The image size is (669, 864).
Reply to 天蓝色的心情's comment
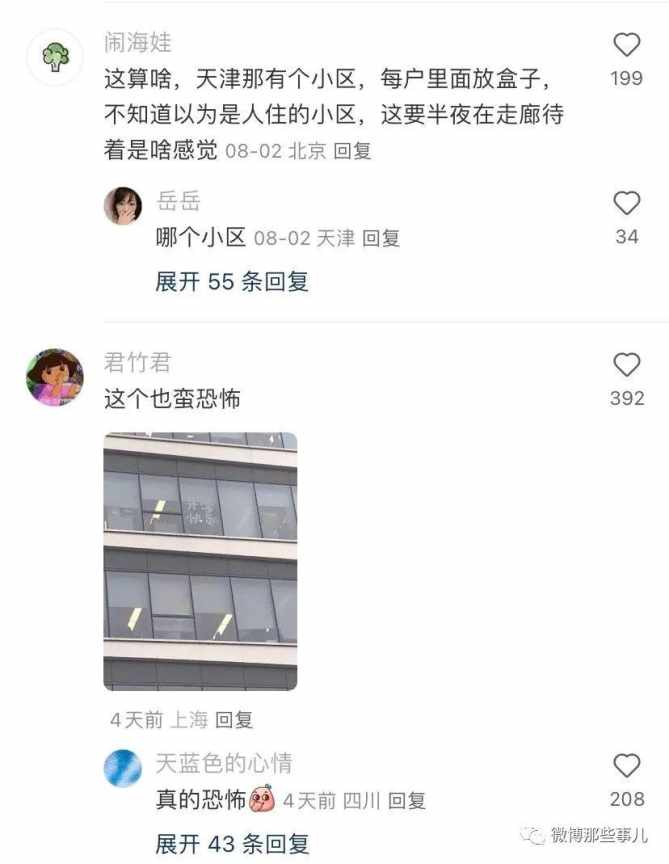(x=407, y=800)
